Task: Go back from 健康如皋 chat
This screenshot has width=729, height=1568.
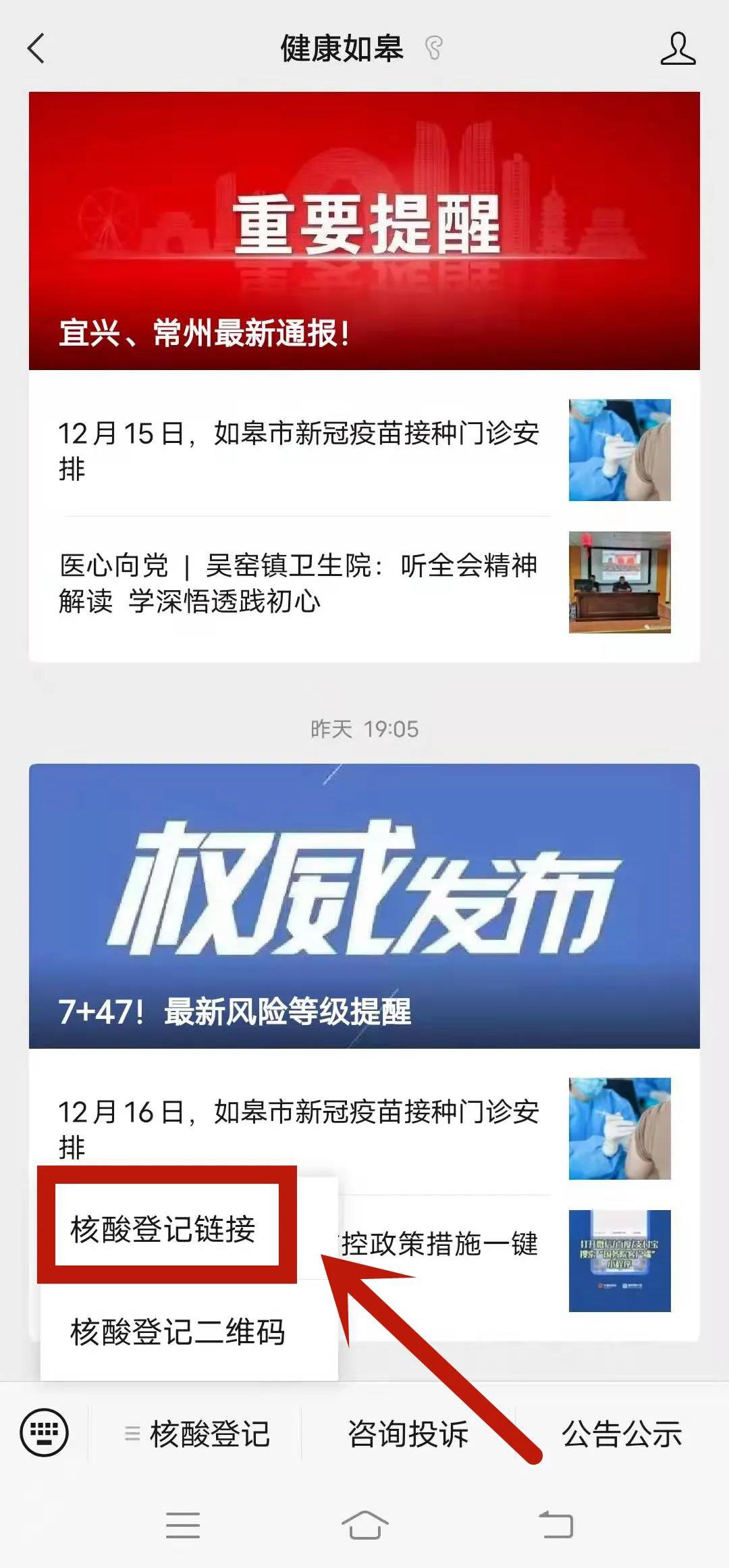Action: tap(36, 49)
